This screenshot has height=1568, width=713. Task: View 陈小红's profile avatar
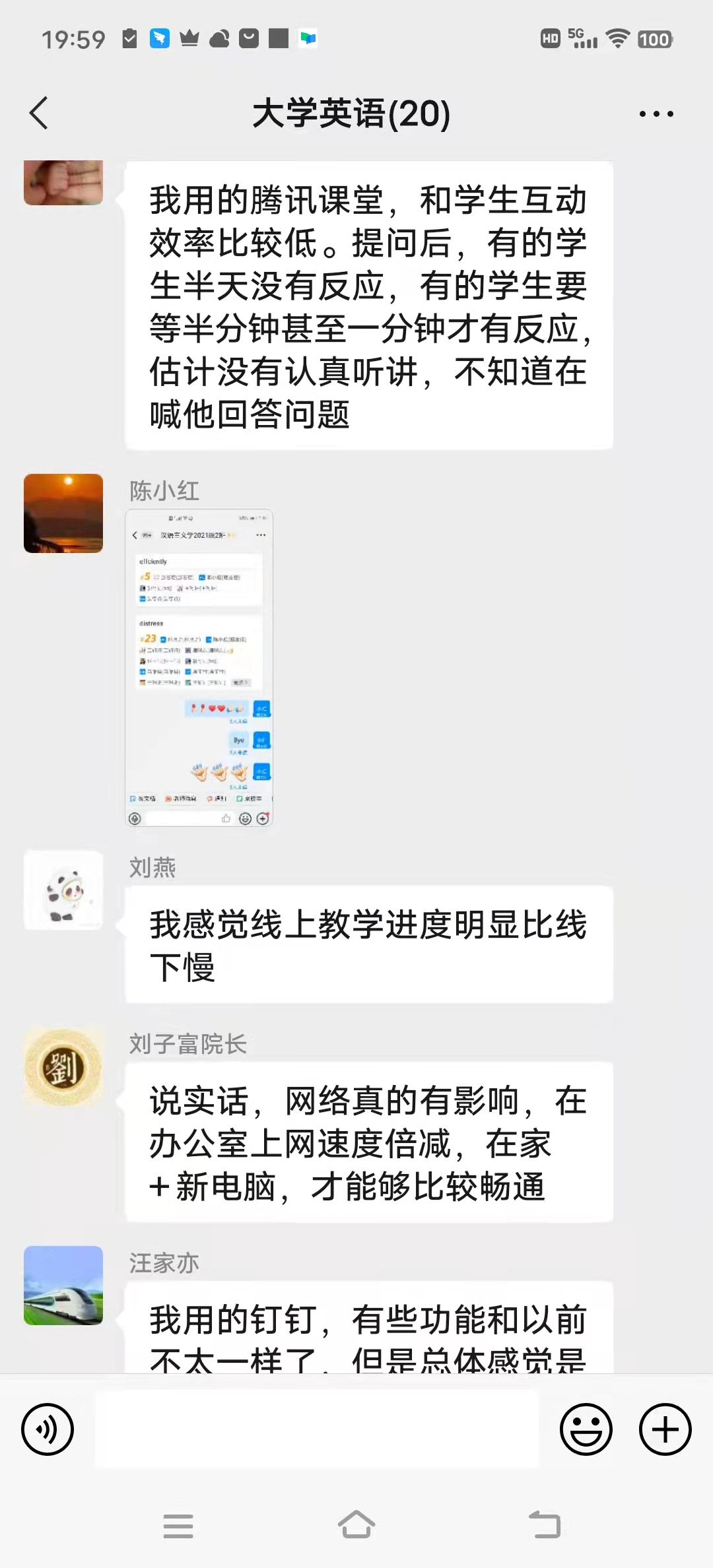(63, 513)
